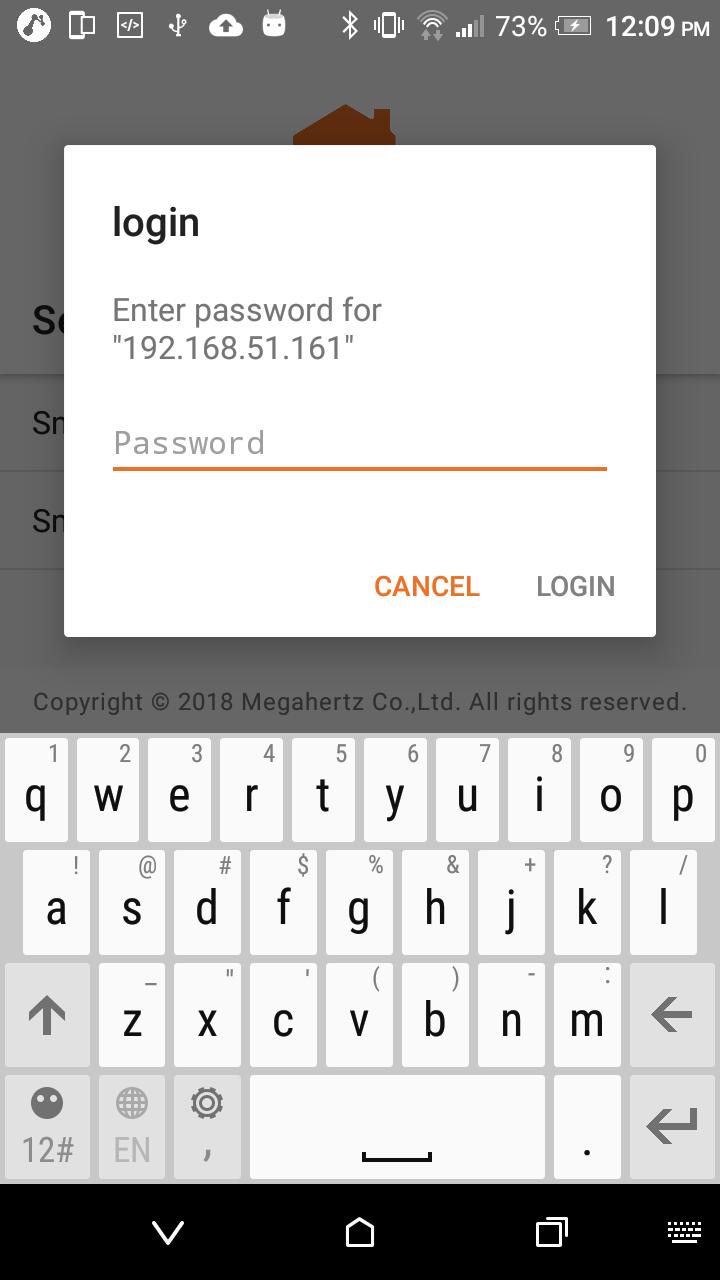
Task: Tap the Shift arrow key
Action: pos(47,1014)
